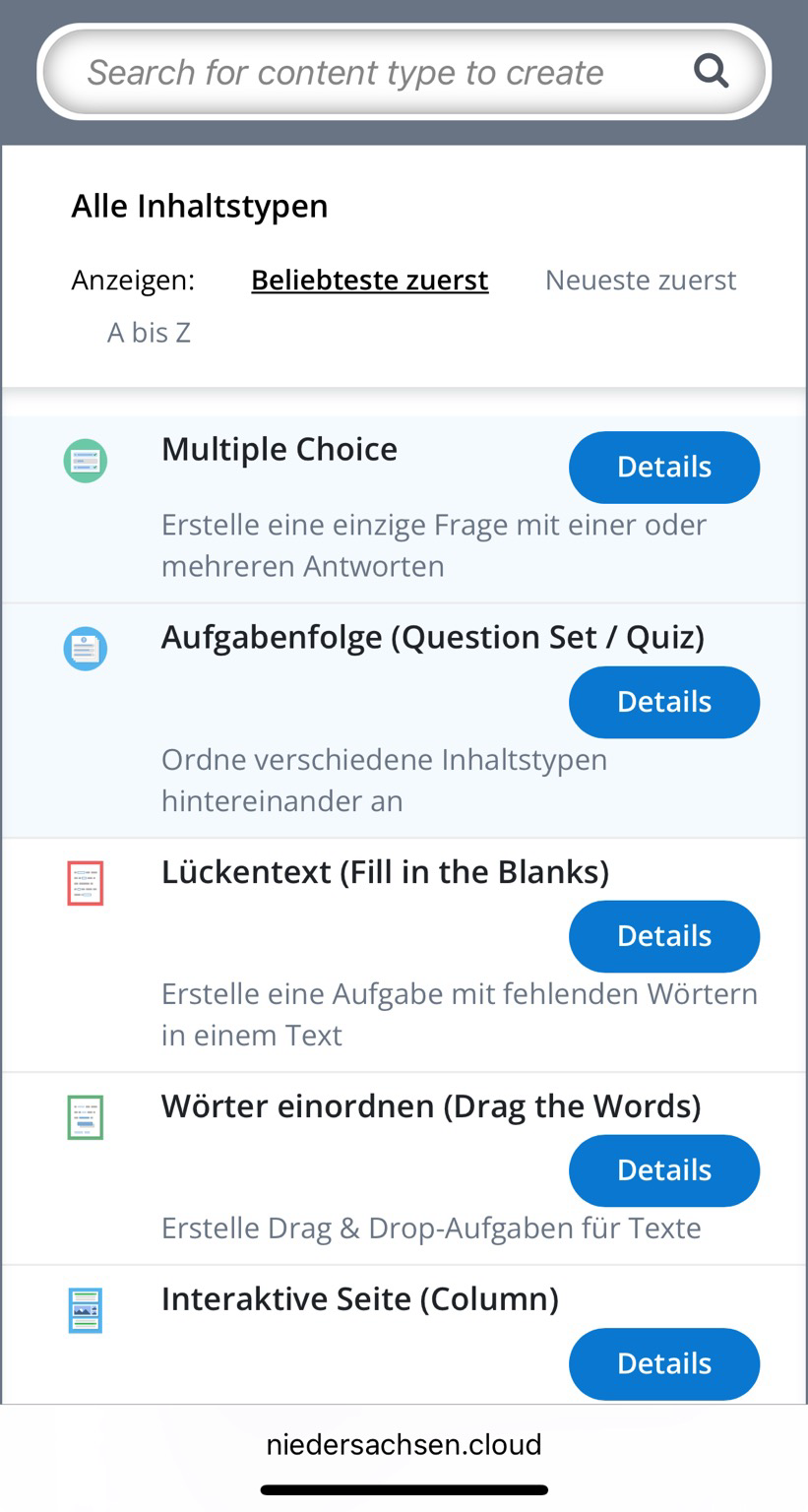Viewport: 808px width, 1512px height.
Task: Select the Multiple Choice content type
Action: tap(280, 450)
